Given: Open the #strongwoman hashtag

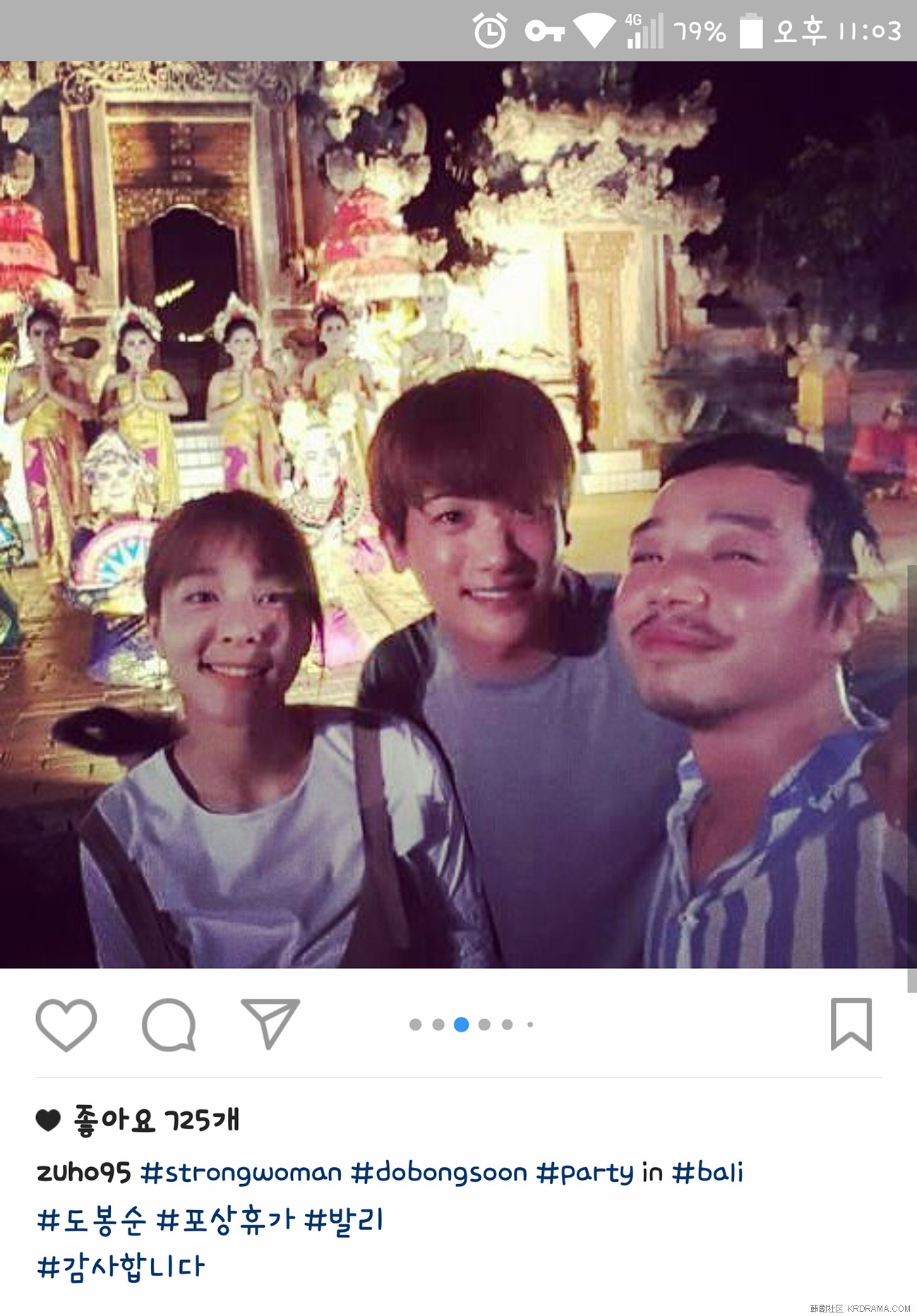Looking at the screenshot, I should (241, 1173).
